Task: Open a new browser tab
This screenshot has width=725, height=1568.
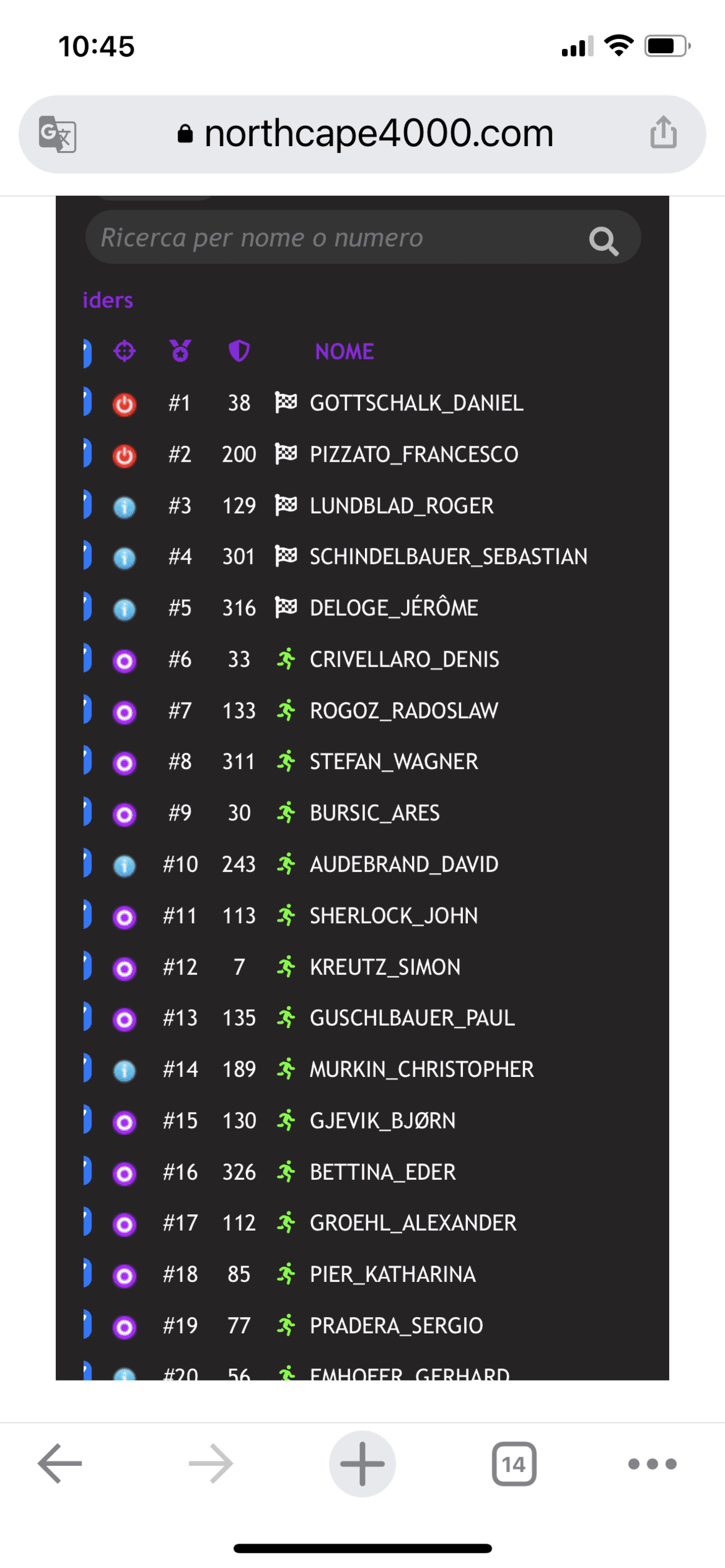Action: (x=362, y=1463)
